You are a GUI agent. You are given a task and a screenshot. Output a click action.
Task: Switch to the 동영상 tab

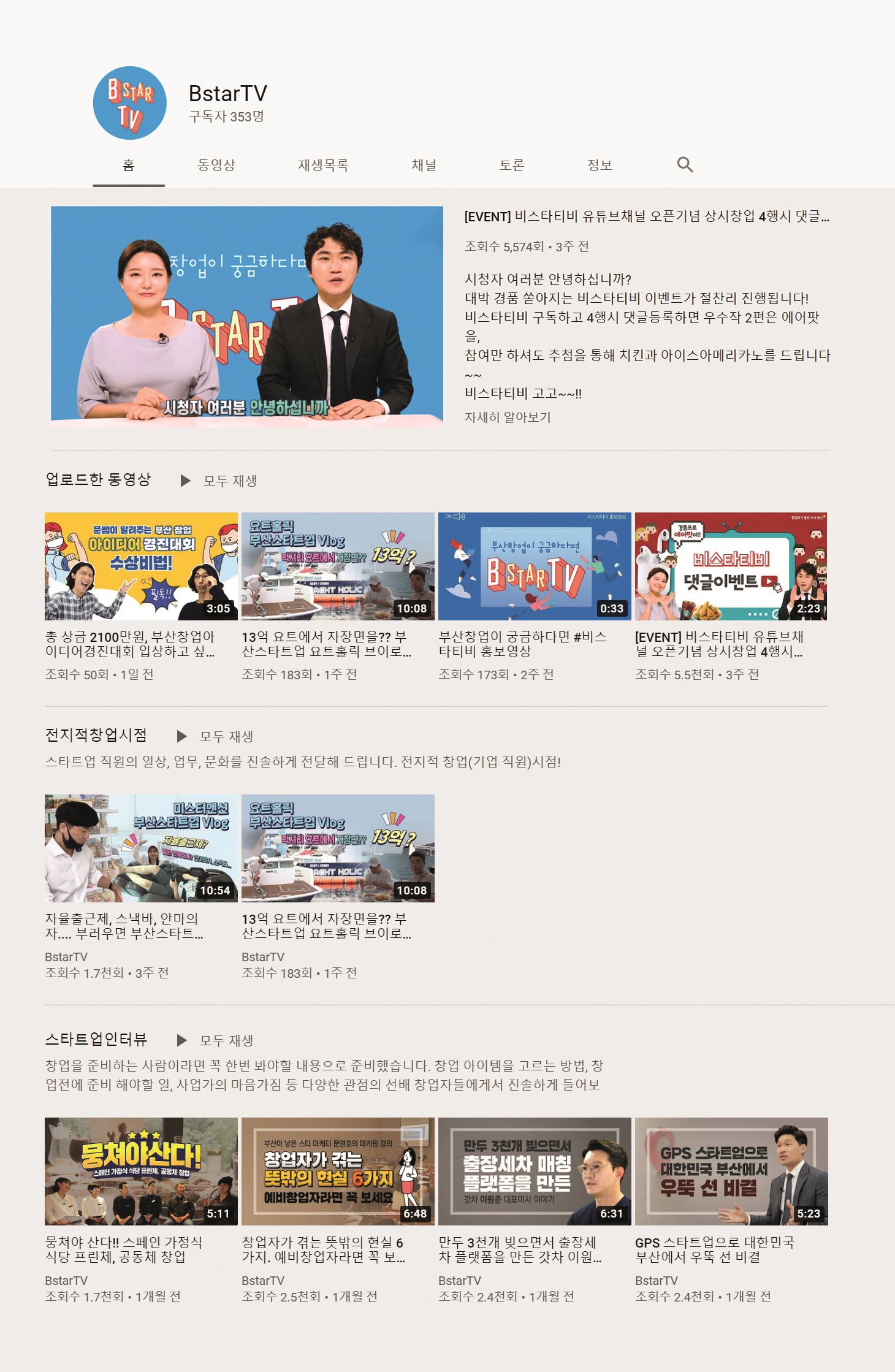pos(216,165)
